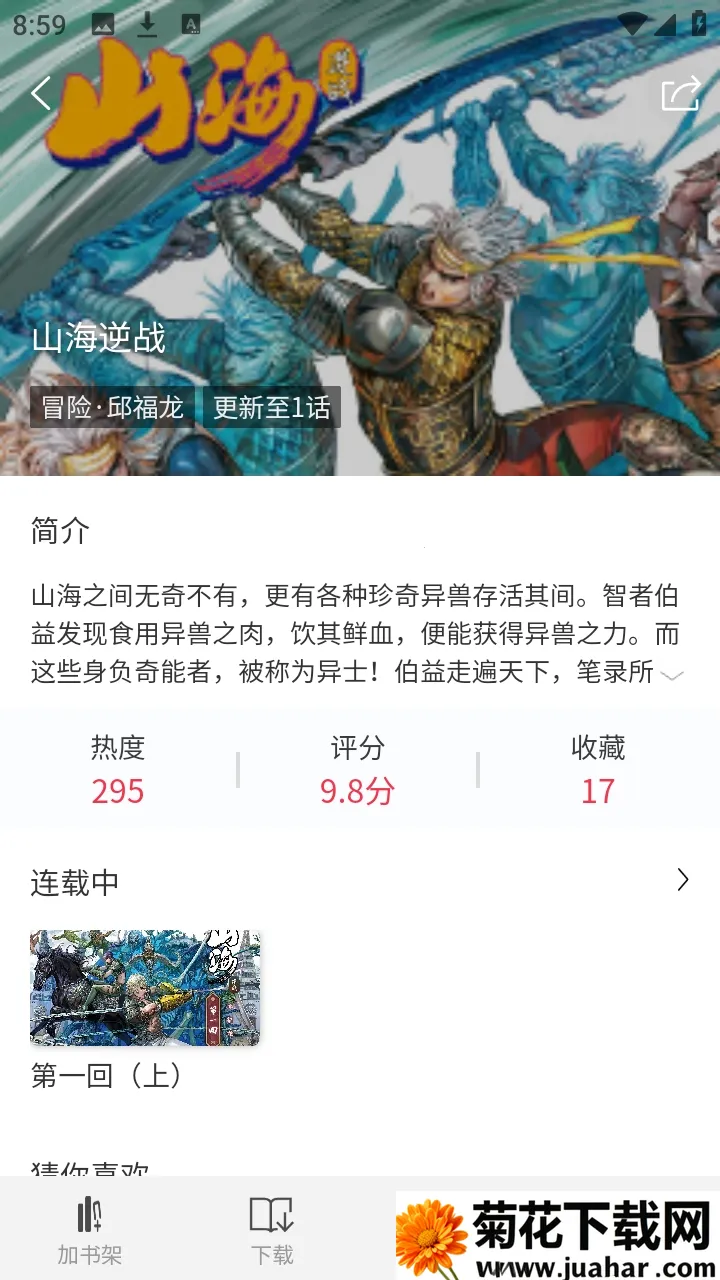The image size is (720, 1280).
Task: Tap 下载 to download chapters
Action: tap(271, 1229)
